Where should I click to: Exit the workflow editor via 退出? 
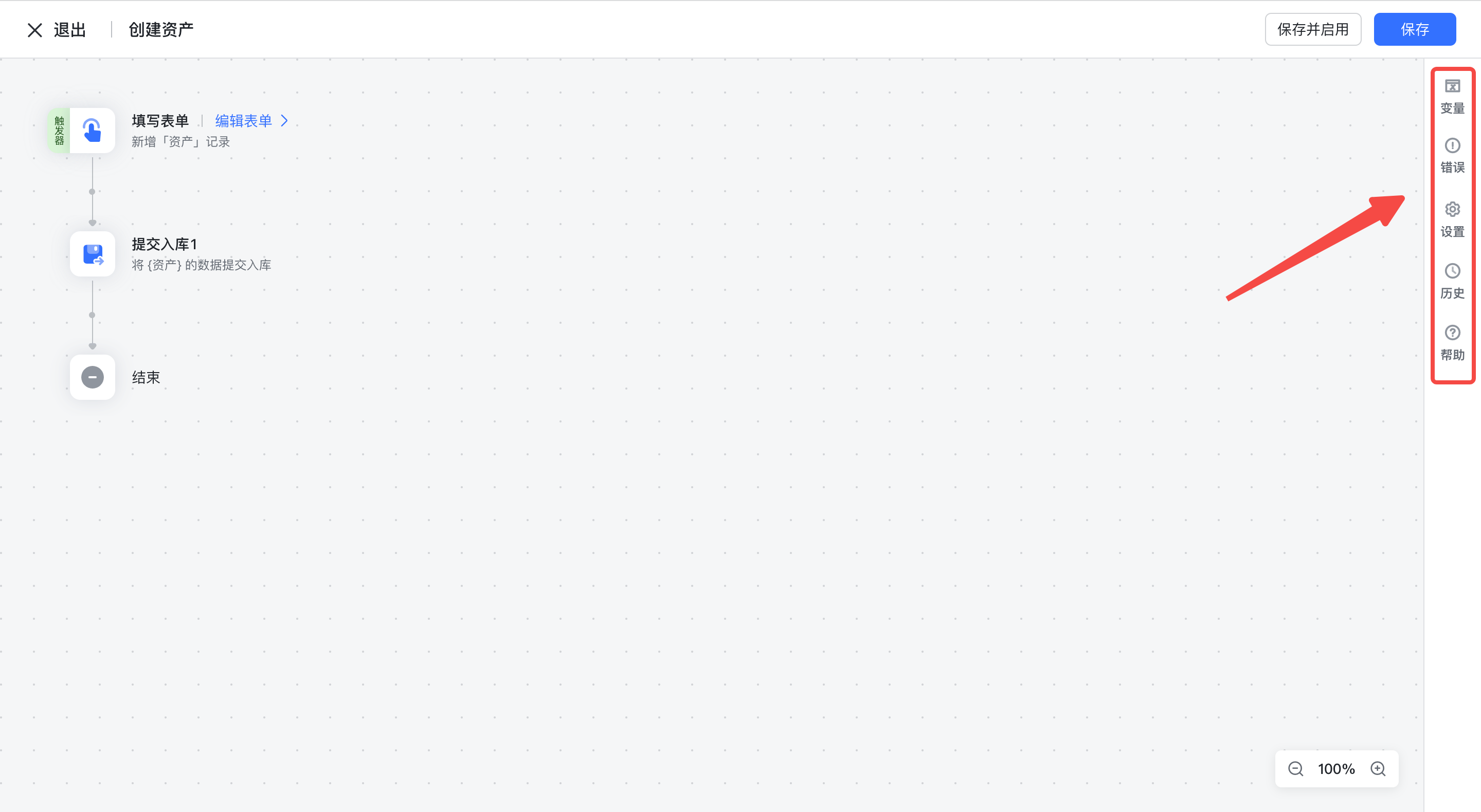[57, 30]
